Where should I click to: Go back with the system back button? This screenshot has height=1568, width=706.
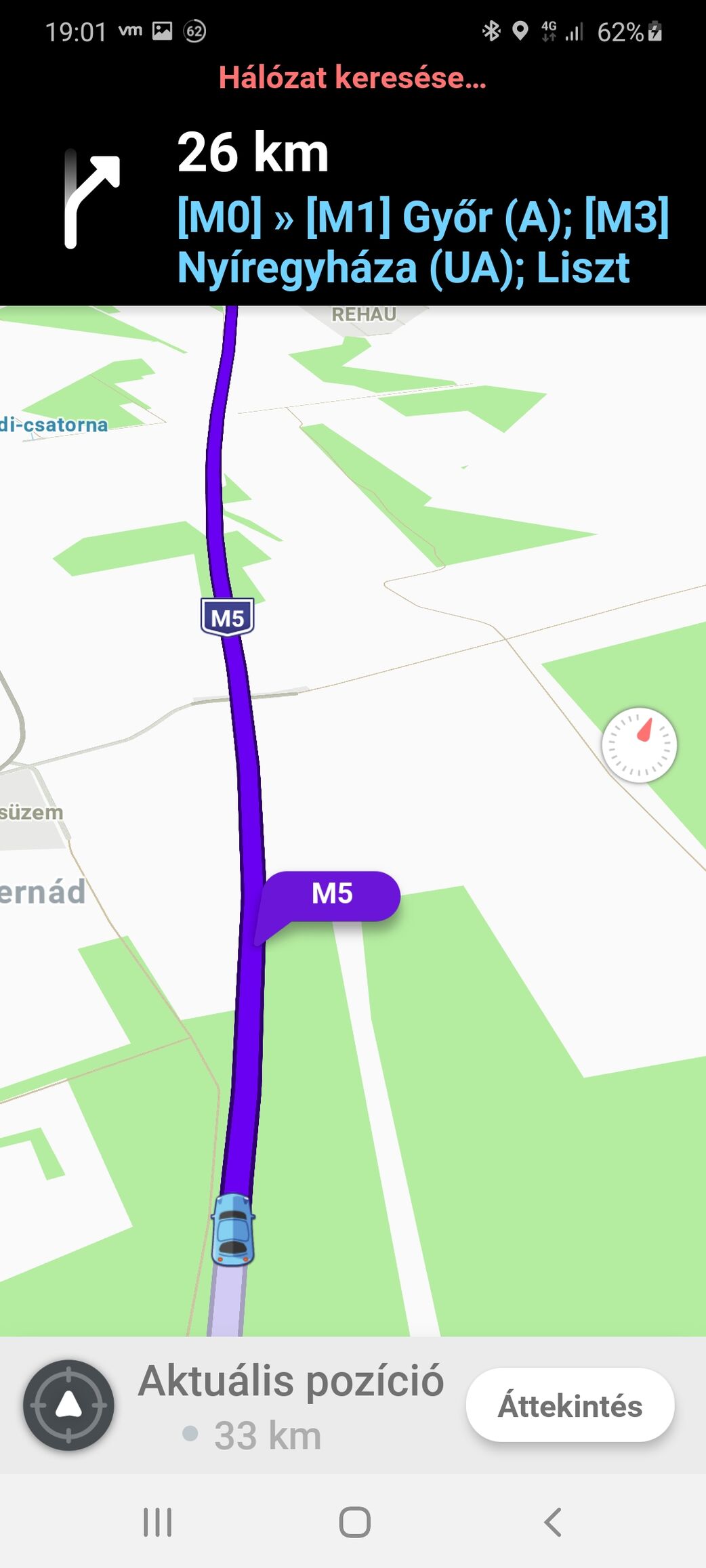pyautogui.click(x=553, y=1522)
